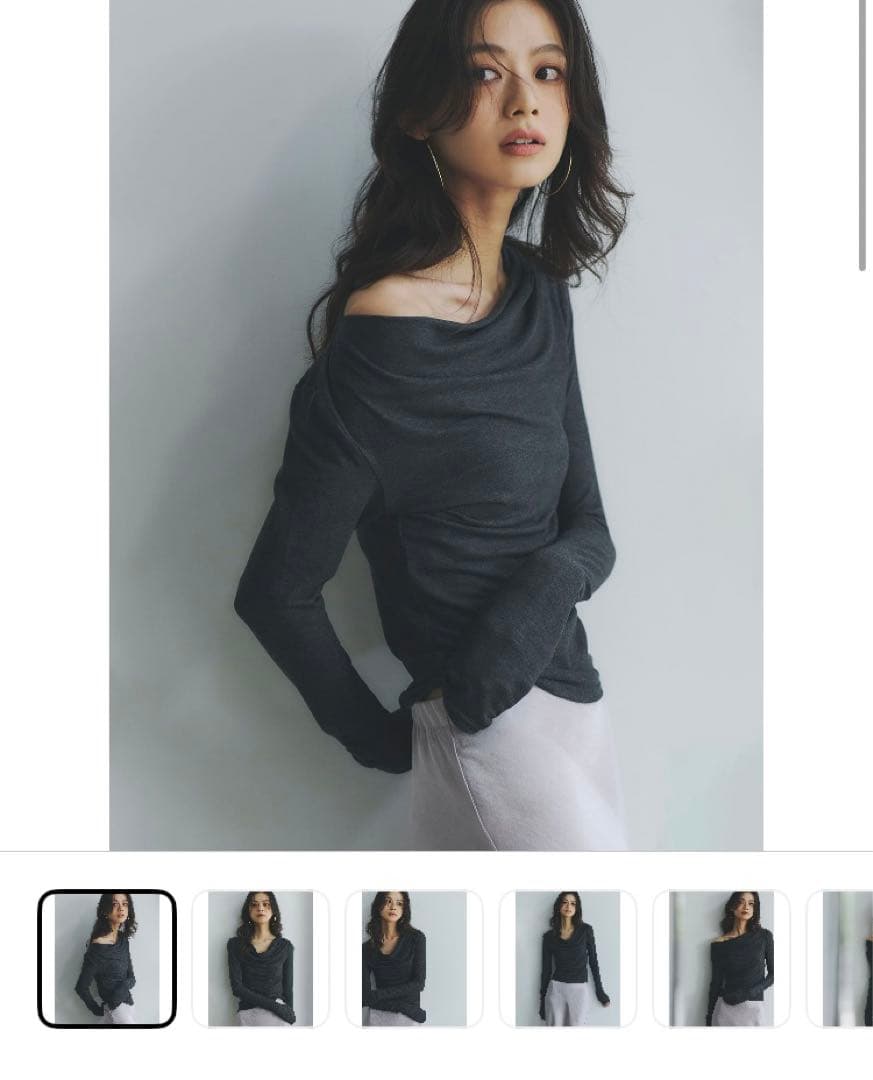This screenshot has height=1080, width=873.
Task: Open the fifth thumbnail with the off-shoulder pose
Action: coord(721,958)
